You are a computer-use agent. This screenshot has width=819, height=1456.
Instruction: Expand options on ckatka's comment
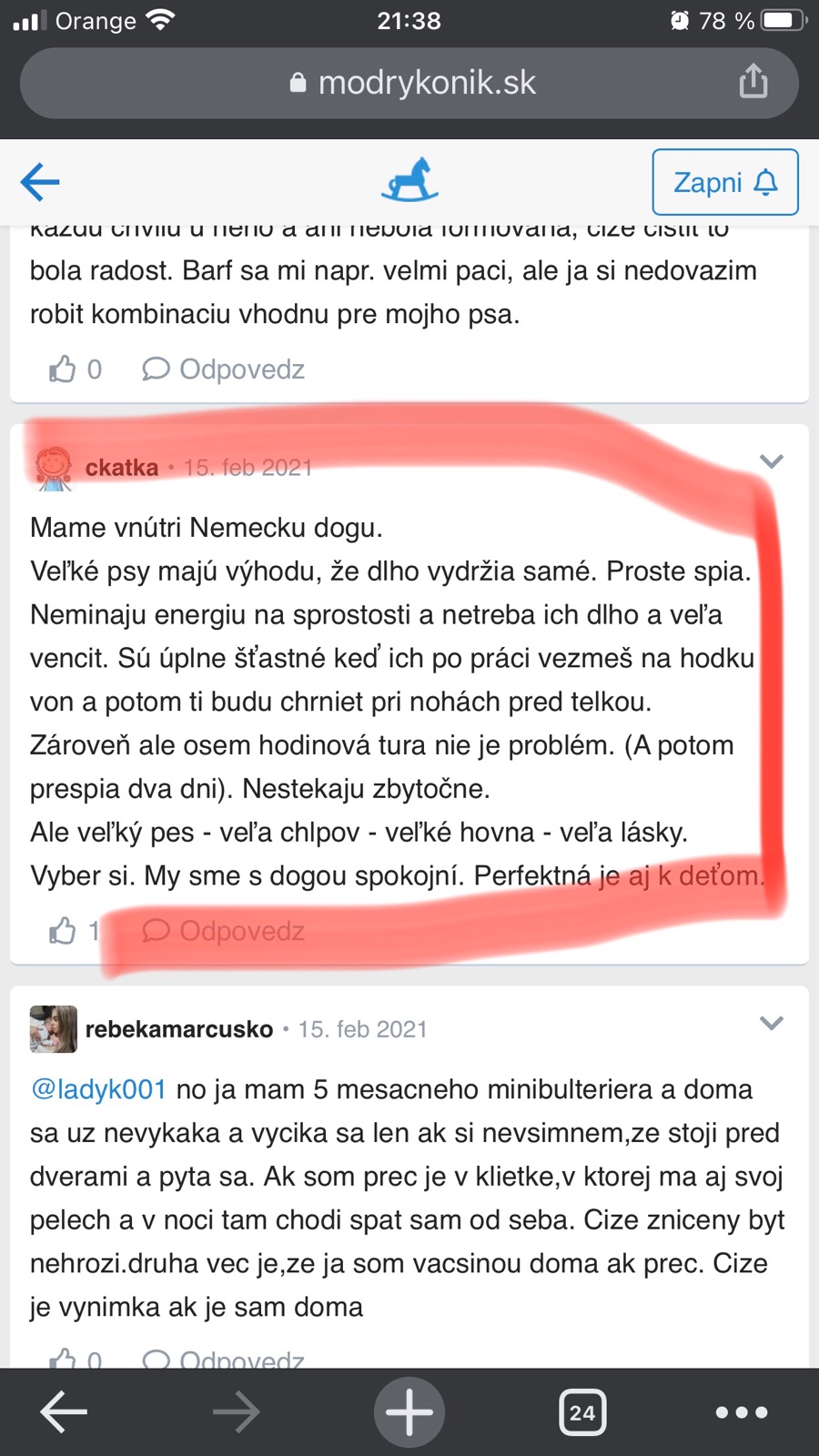coord(771,462)
